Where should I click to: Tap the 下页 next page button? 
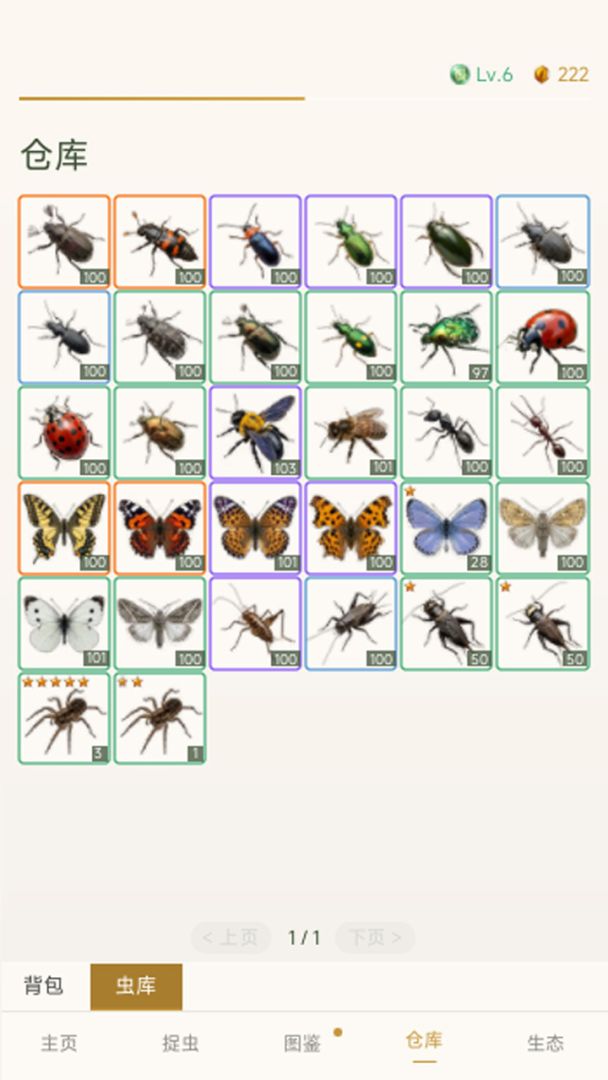(375, 937)
